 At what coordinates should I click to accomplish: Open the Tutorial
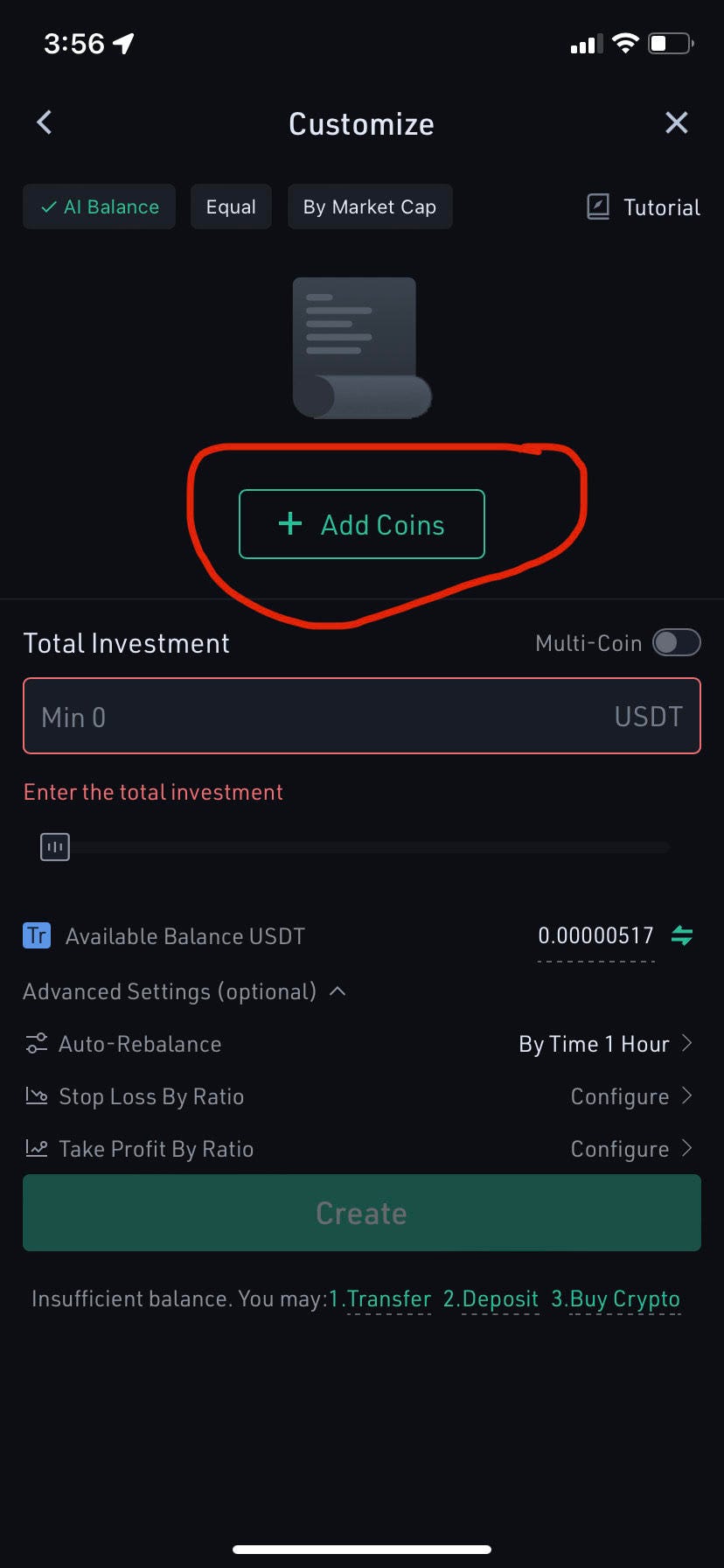tap(644, 207)
